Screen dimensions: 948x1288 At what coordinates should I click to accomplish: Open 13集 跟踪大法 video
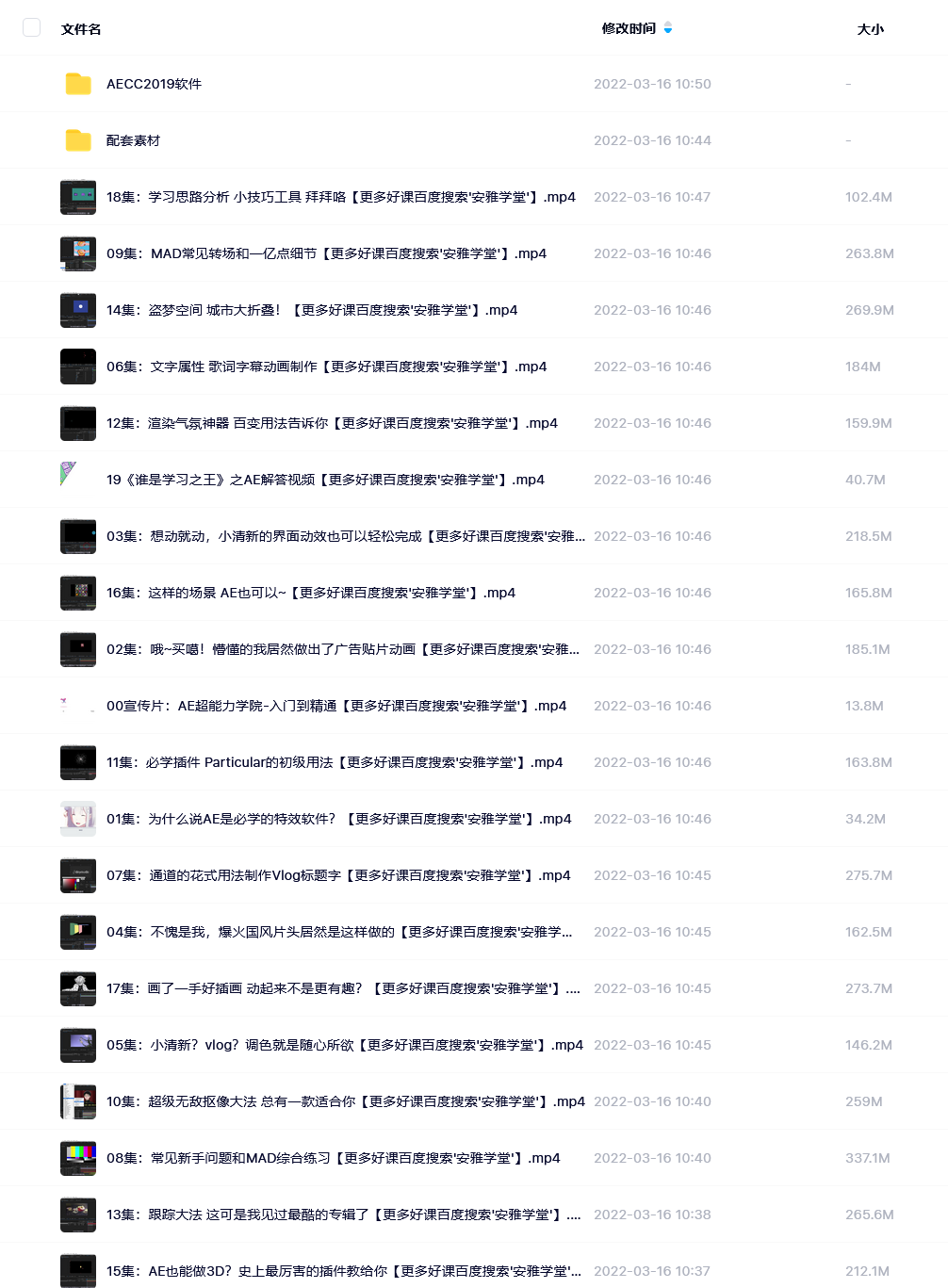[x=343, y=1215]
